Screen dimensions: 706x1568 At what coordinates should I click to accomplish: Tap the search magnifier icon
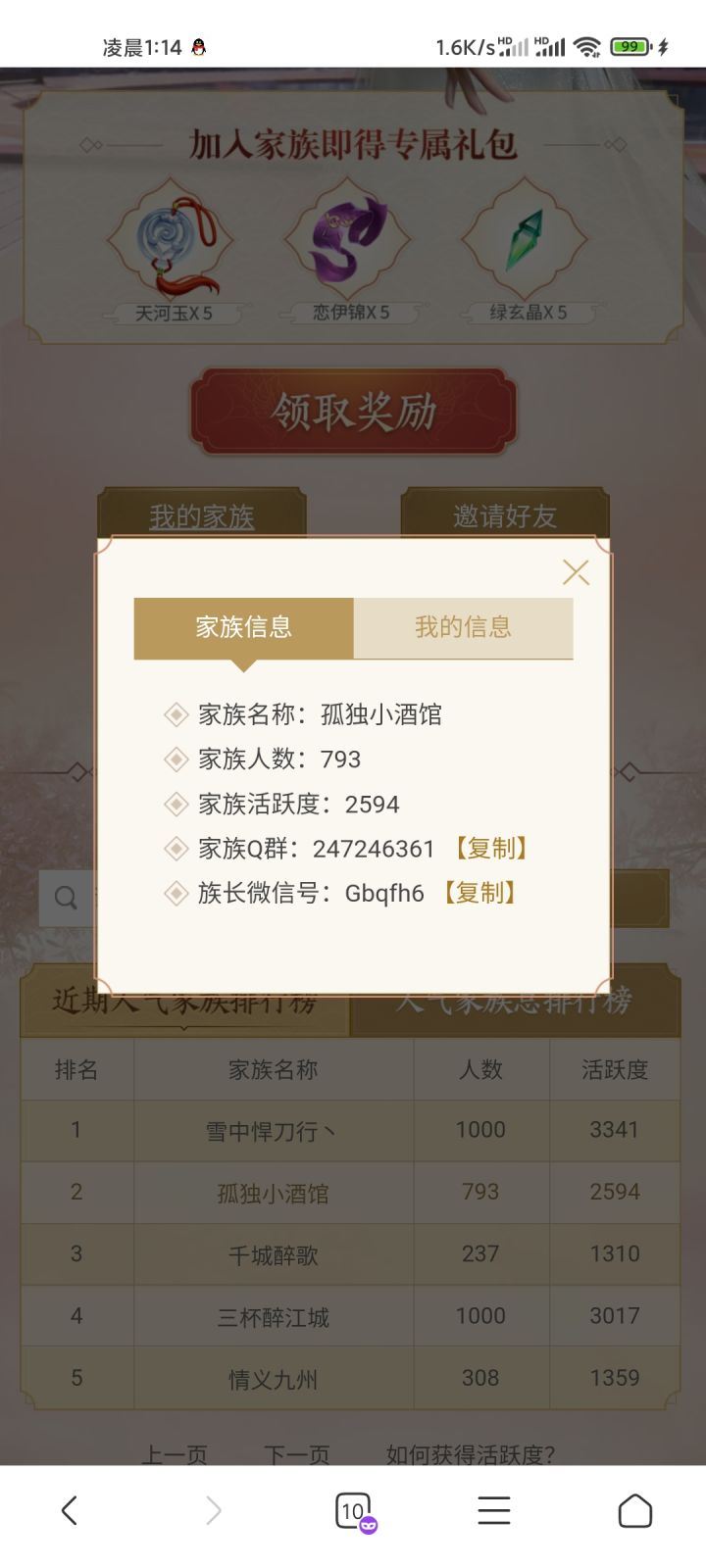click(65, 898)
